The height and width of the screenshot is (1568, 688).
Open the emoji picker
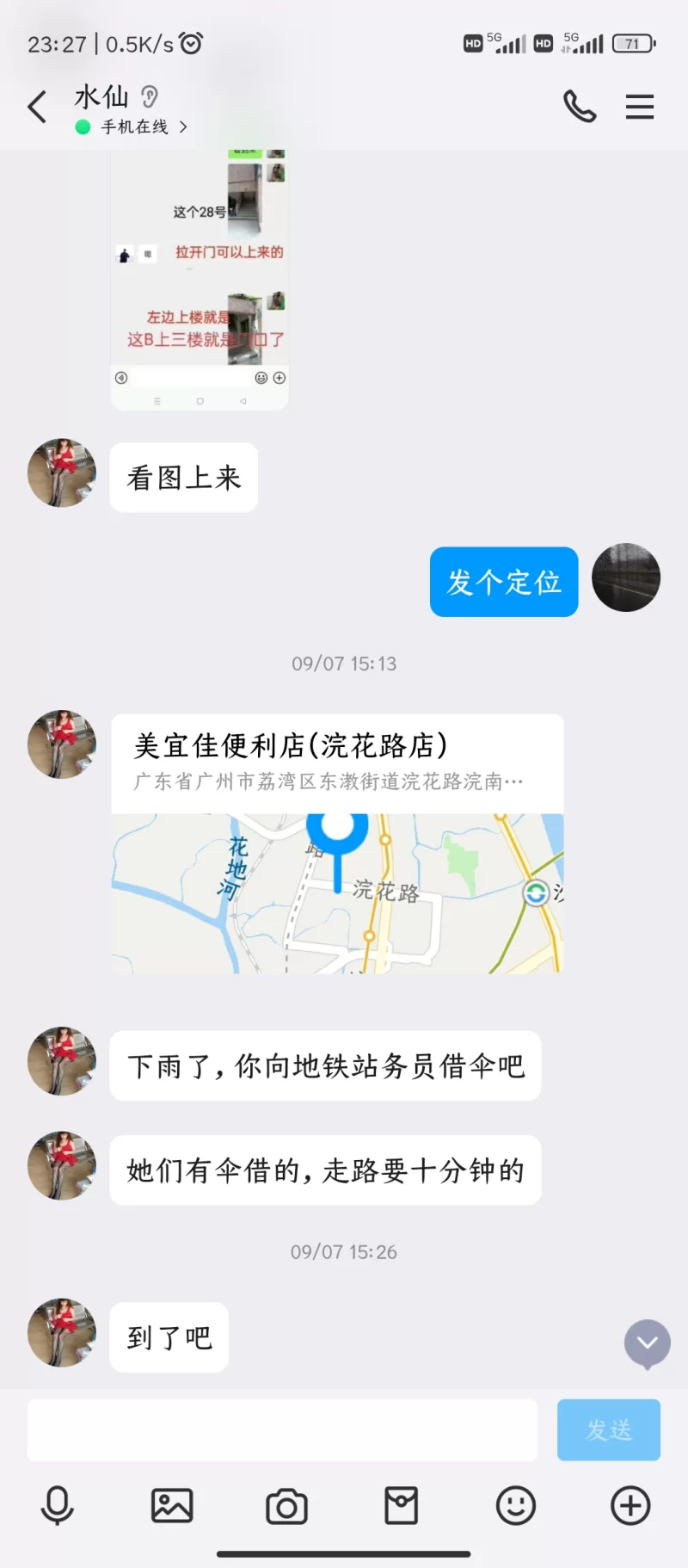click(515, 1506)
